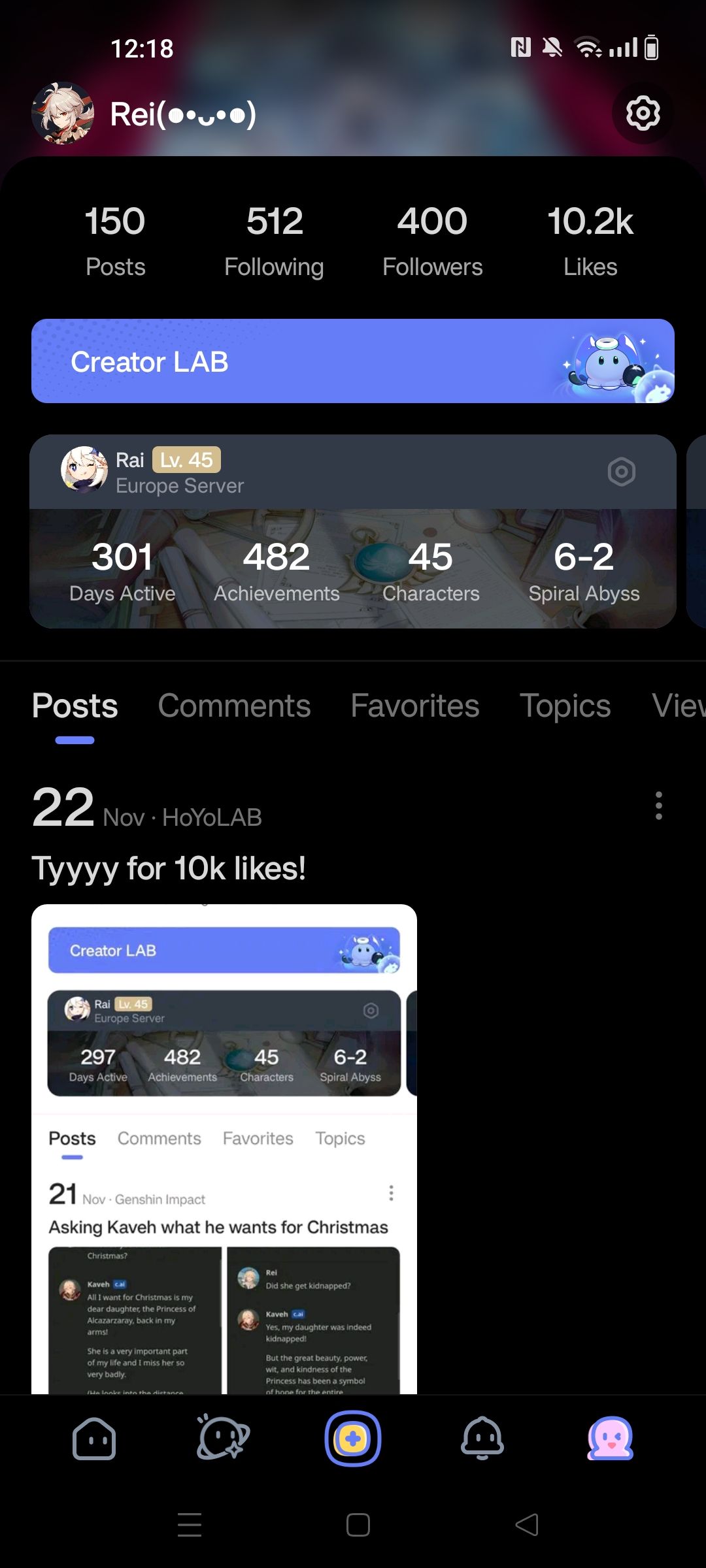Open the Creator LAB banner
The width and height of the screenshot is (706, 1568).
point(261,361)
